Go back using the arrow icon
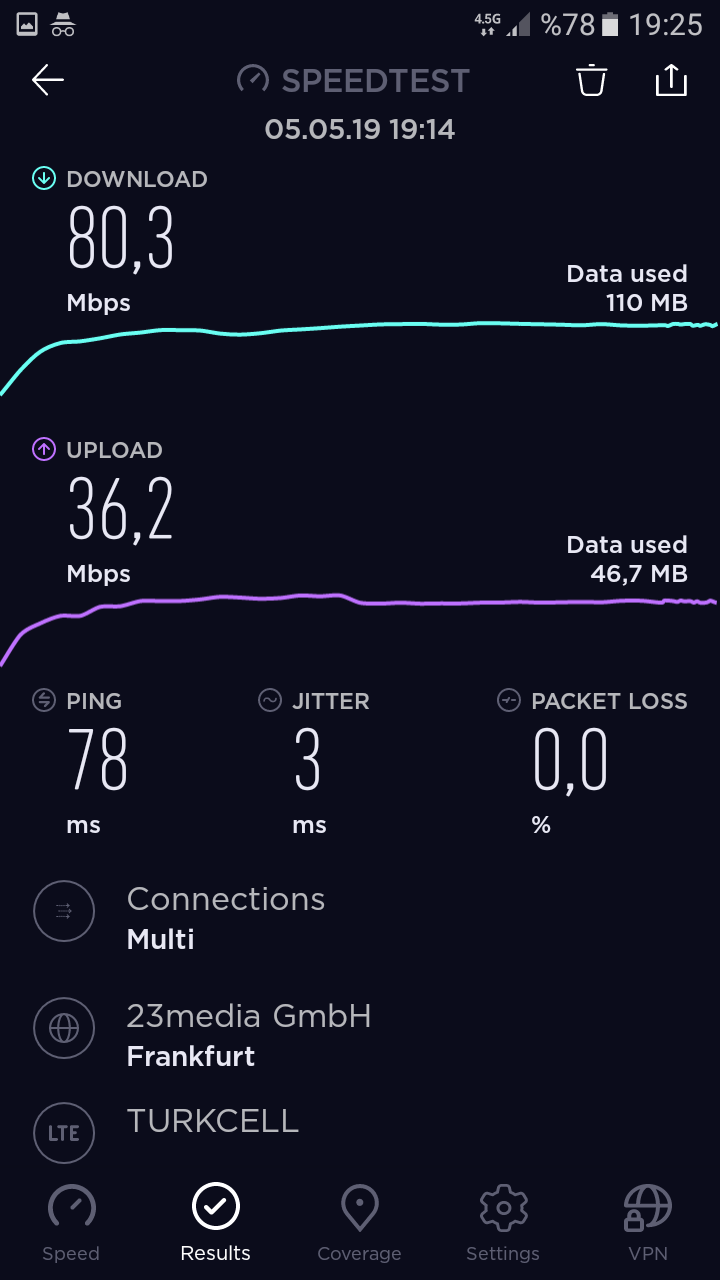720x1280 pixels. coord(48,80)
